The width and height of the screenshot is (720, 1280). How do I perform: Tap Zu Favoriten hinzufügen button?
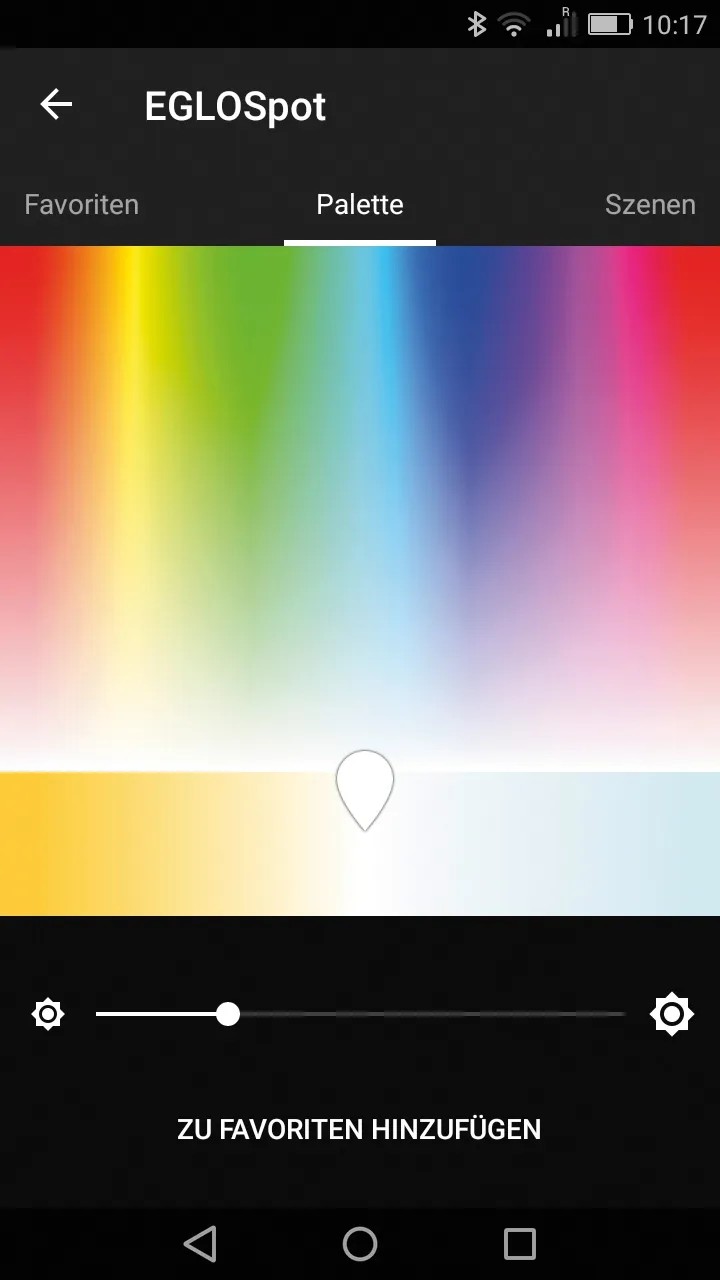[x=359, y=1129]
